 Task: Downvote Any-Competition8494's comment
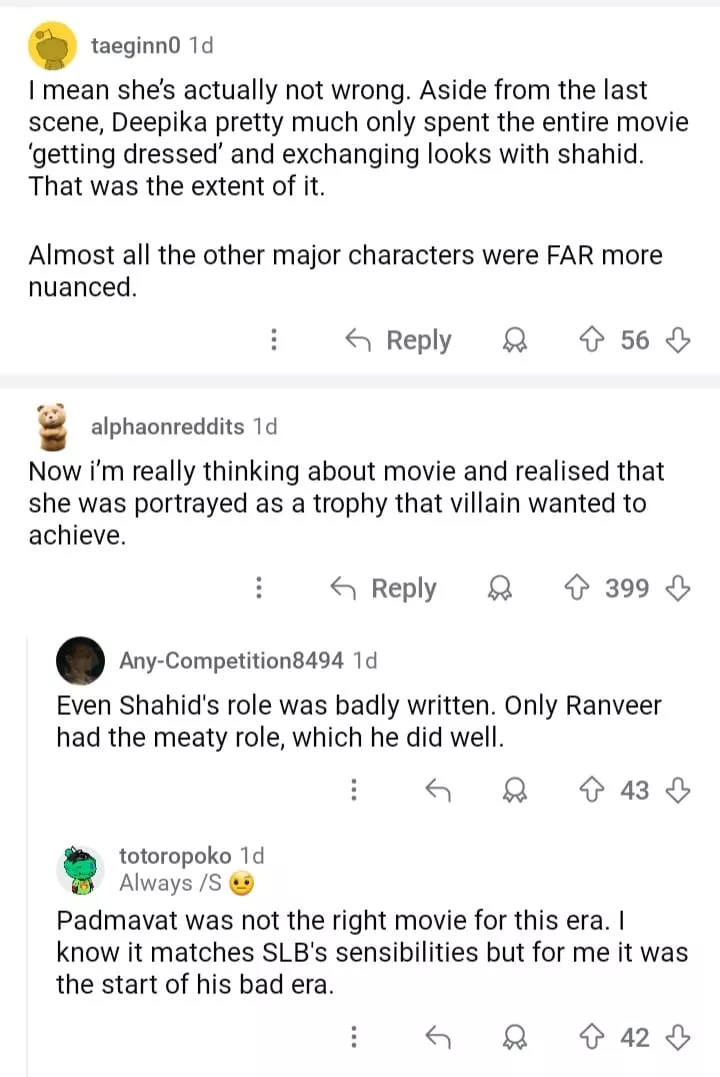tap(678, 790)
